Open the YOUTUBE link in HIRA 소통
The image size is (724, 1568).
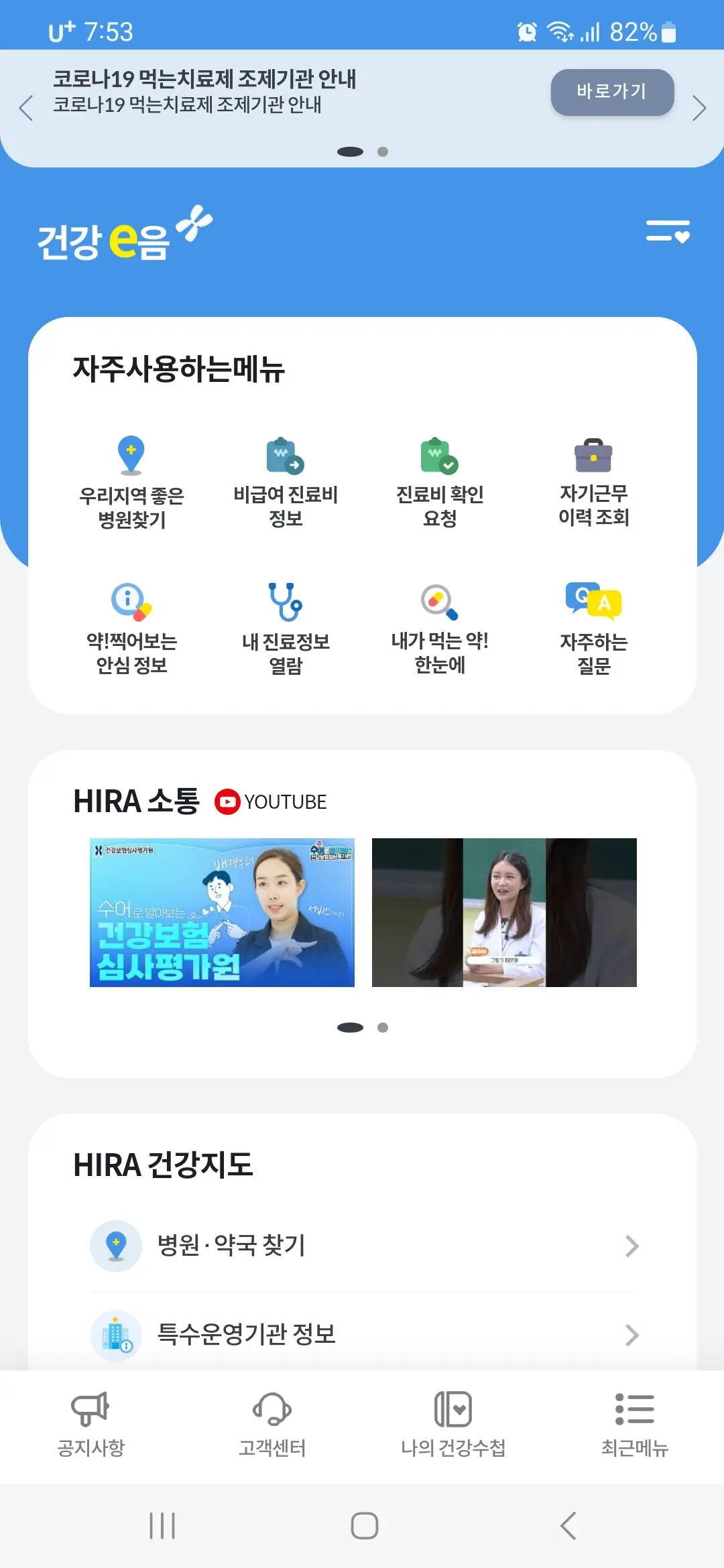271,801
